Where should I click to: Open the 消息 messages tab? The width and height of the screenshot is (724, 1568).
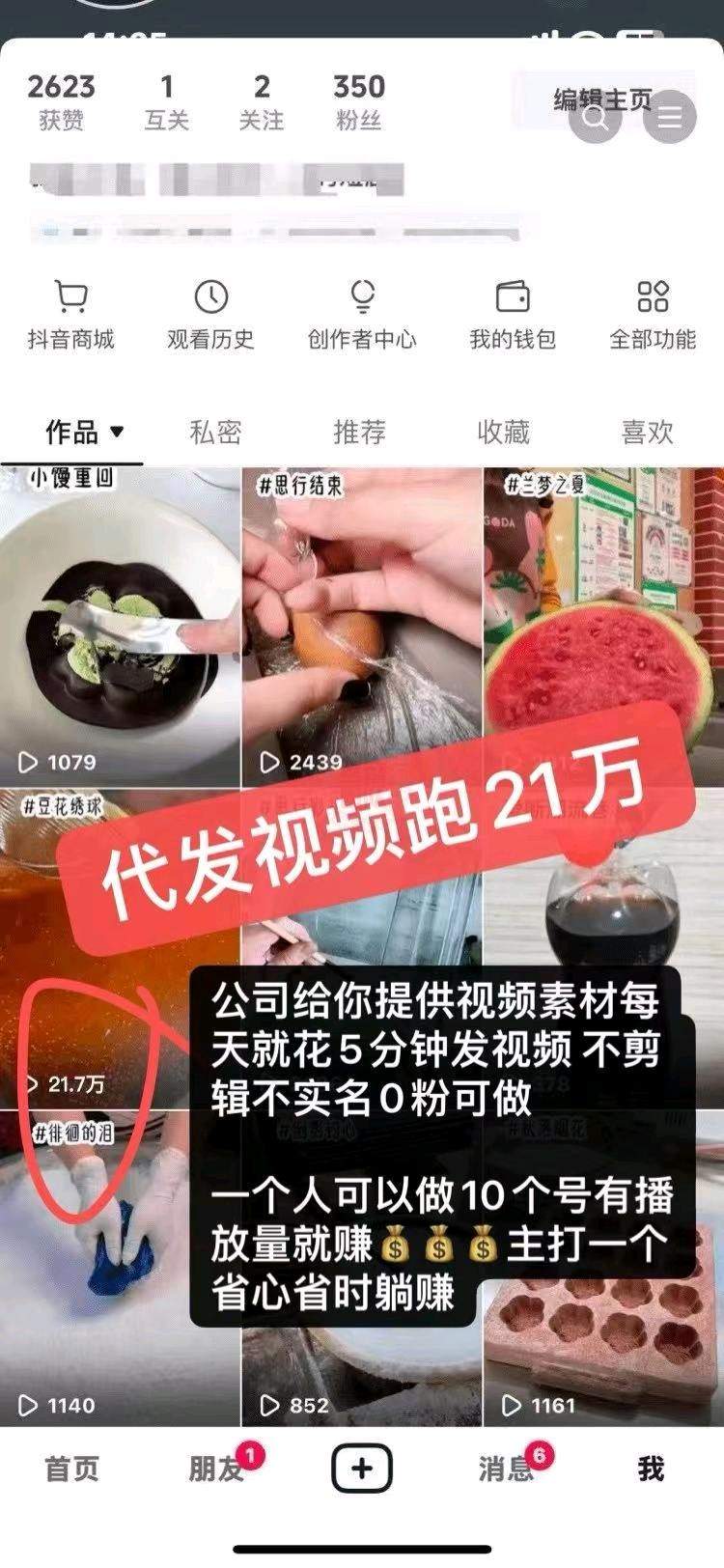(507, 1469)
